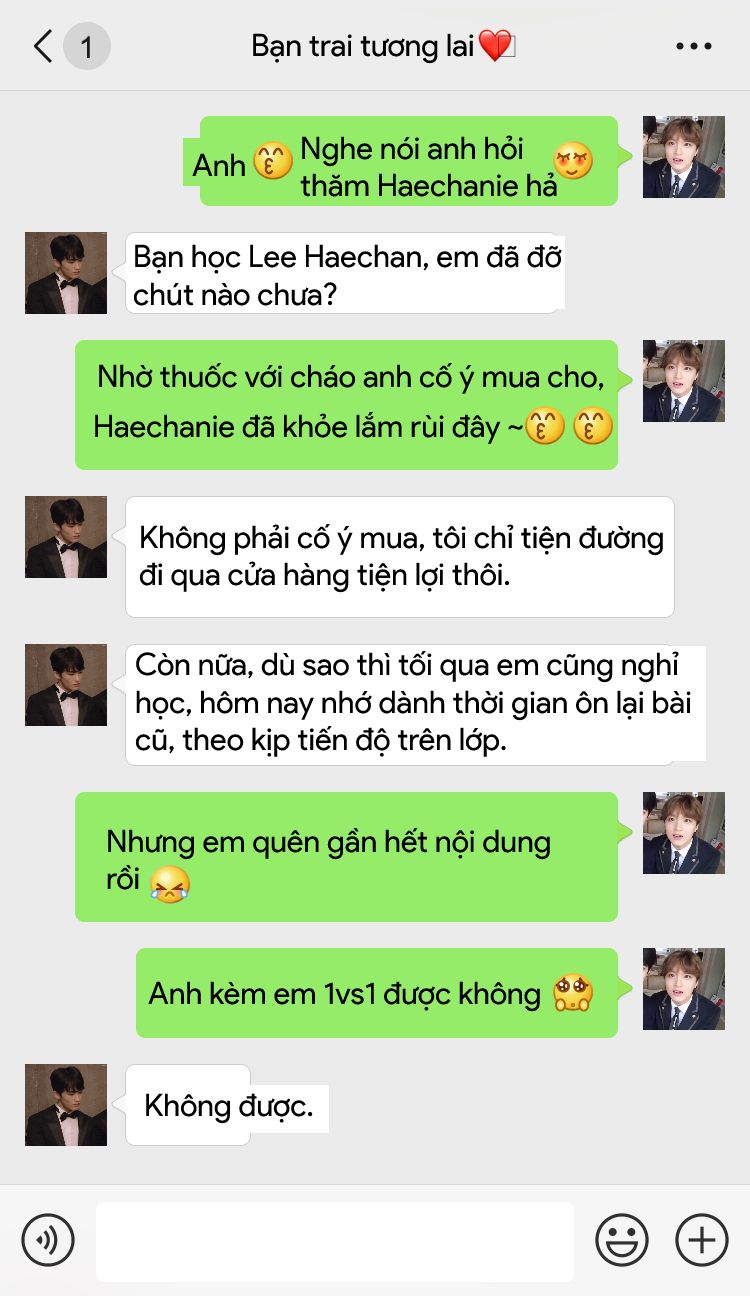750x1296 pixels.
Task: Open the three-dot chat options menu
Action: click(x=693, y=46)
